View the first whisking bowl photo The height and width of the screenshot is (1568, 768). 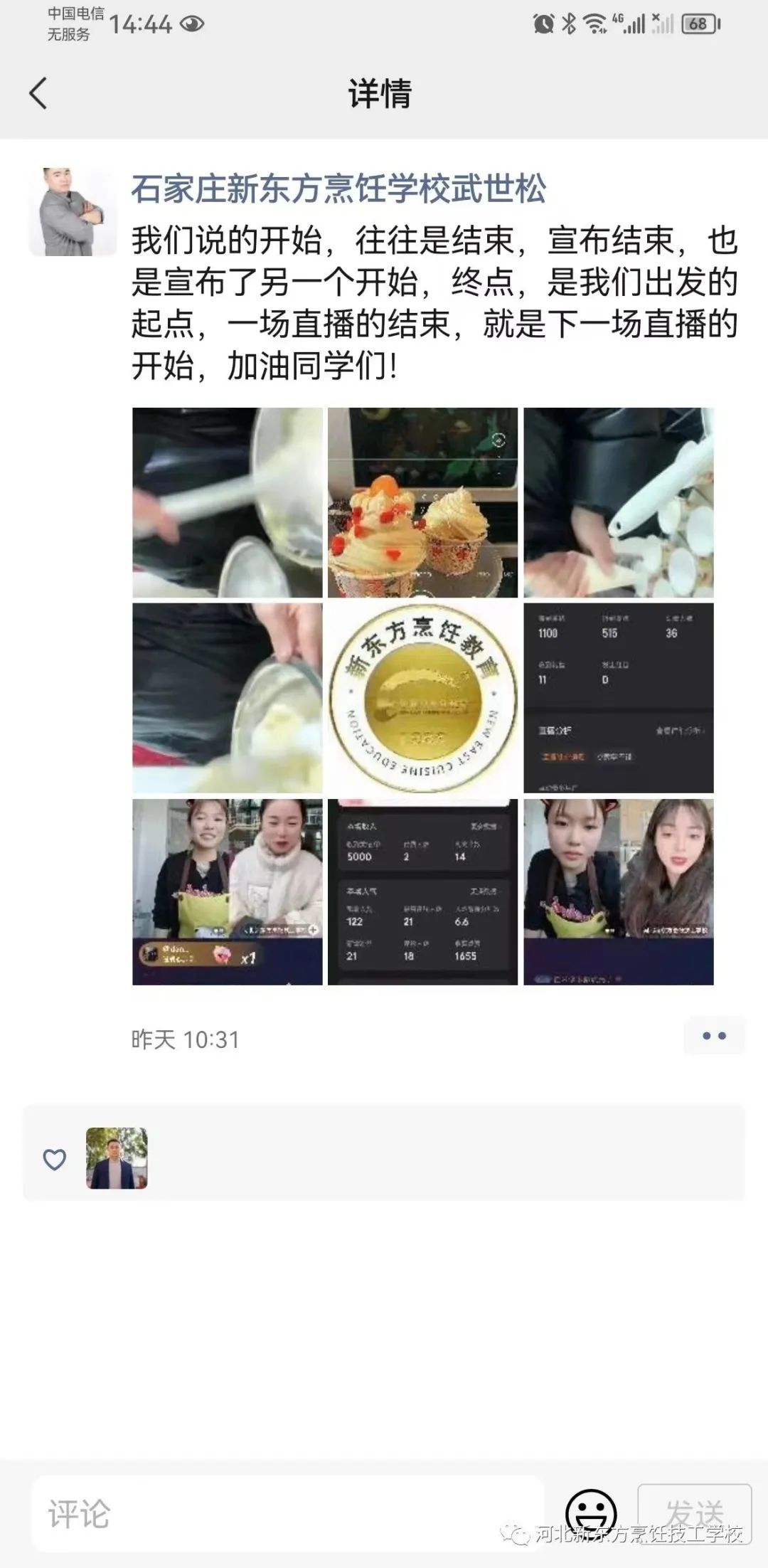tap(227, 502)
